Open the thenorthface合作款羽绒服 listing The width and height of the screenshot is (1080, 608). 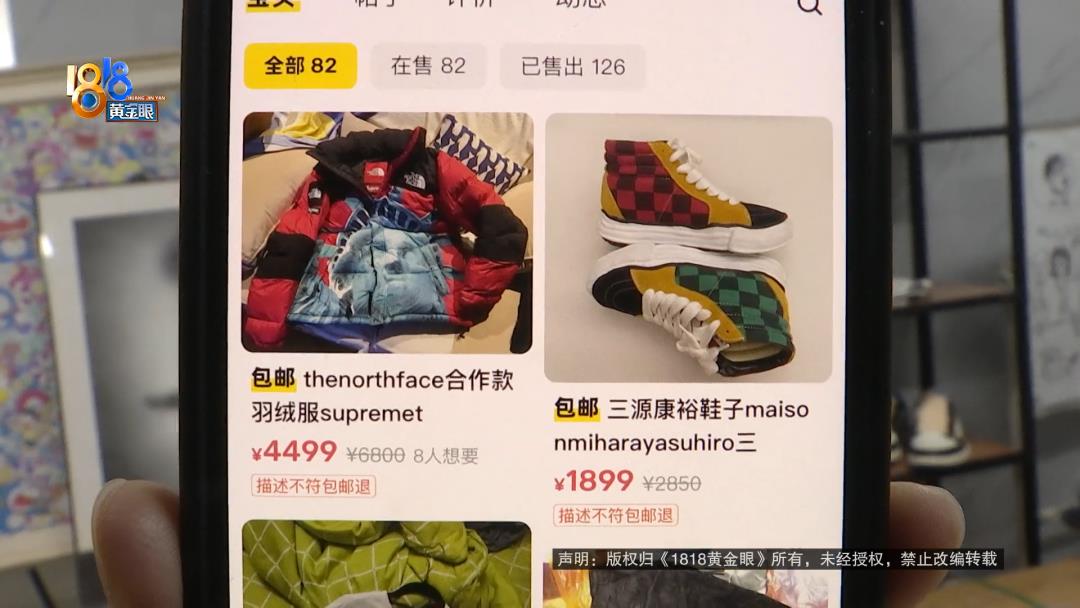(387, 232)
